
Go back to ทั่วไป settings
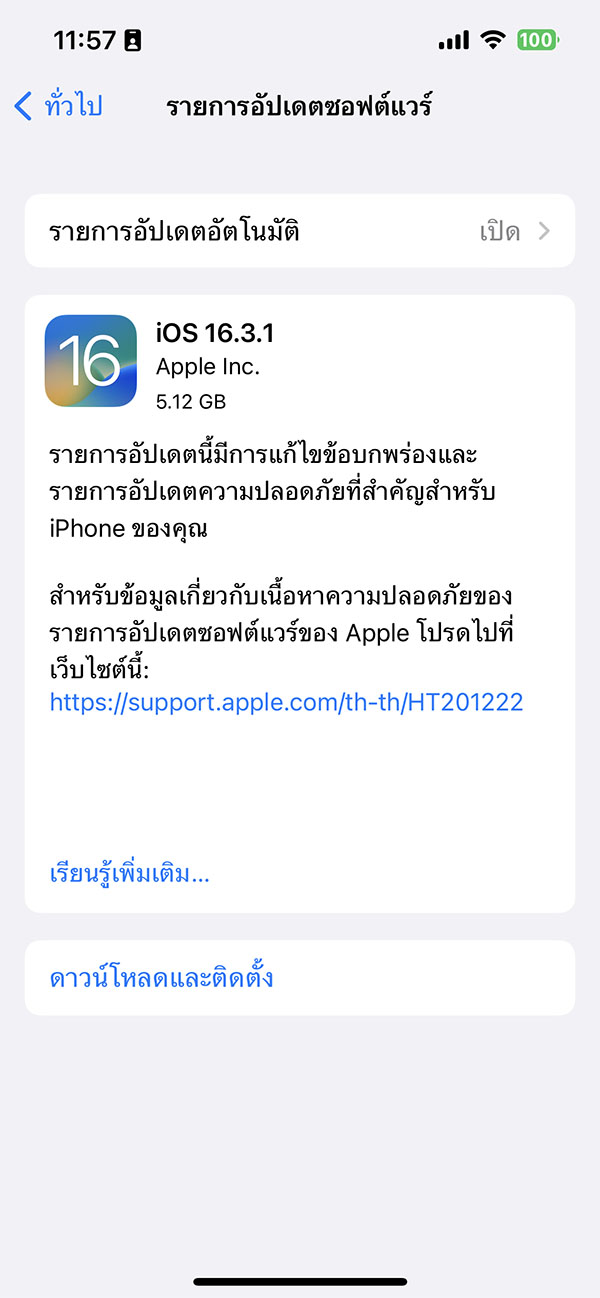58,106
